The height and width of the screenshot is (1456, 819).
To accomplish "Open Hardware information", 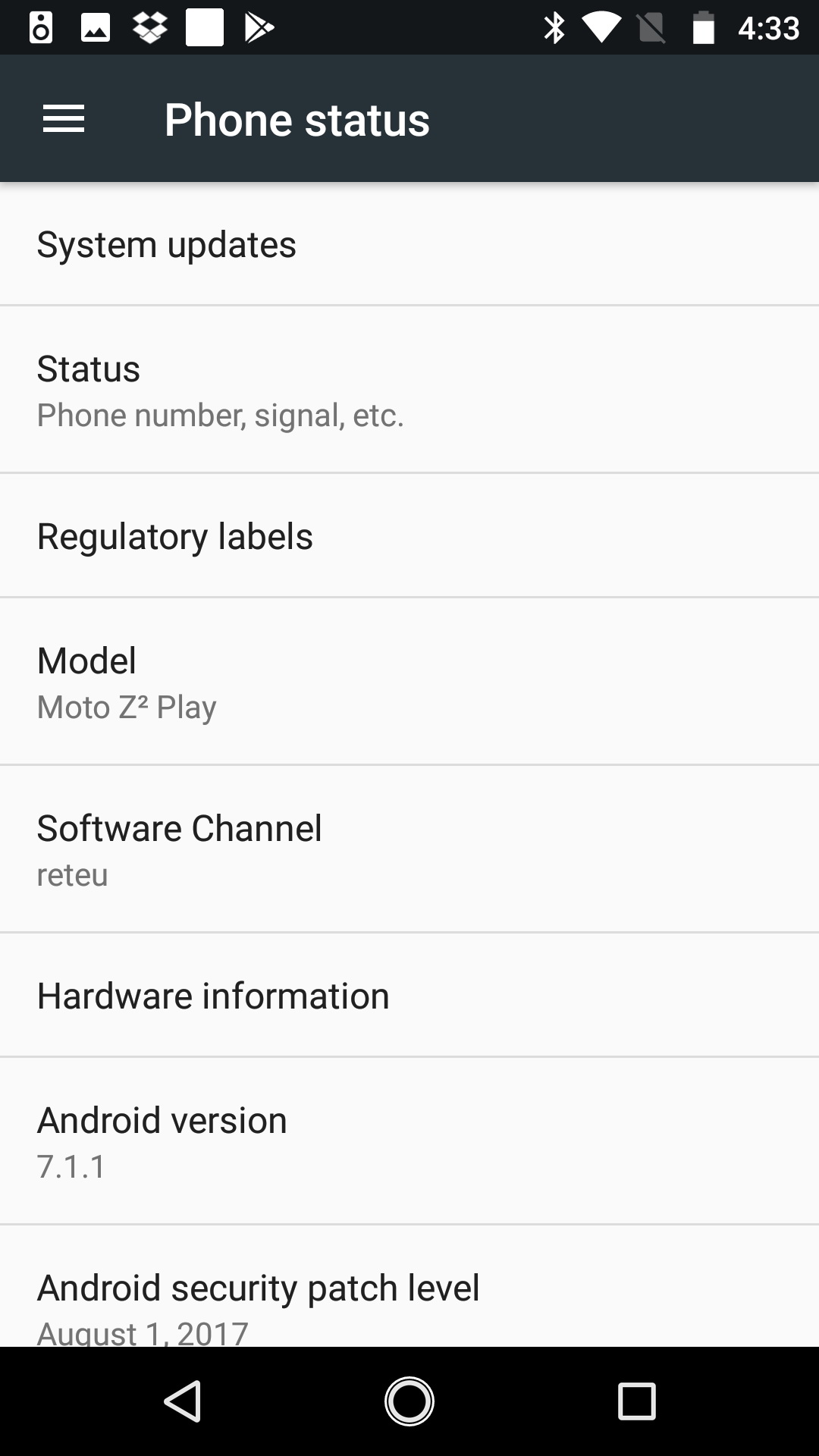I will pos(409,995).
